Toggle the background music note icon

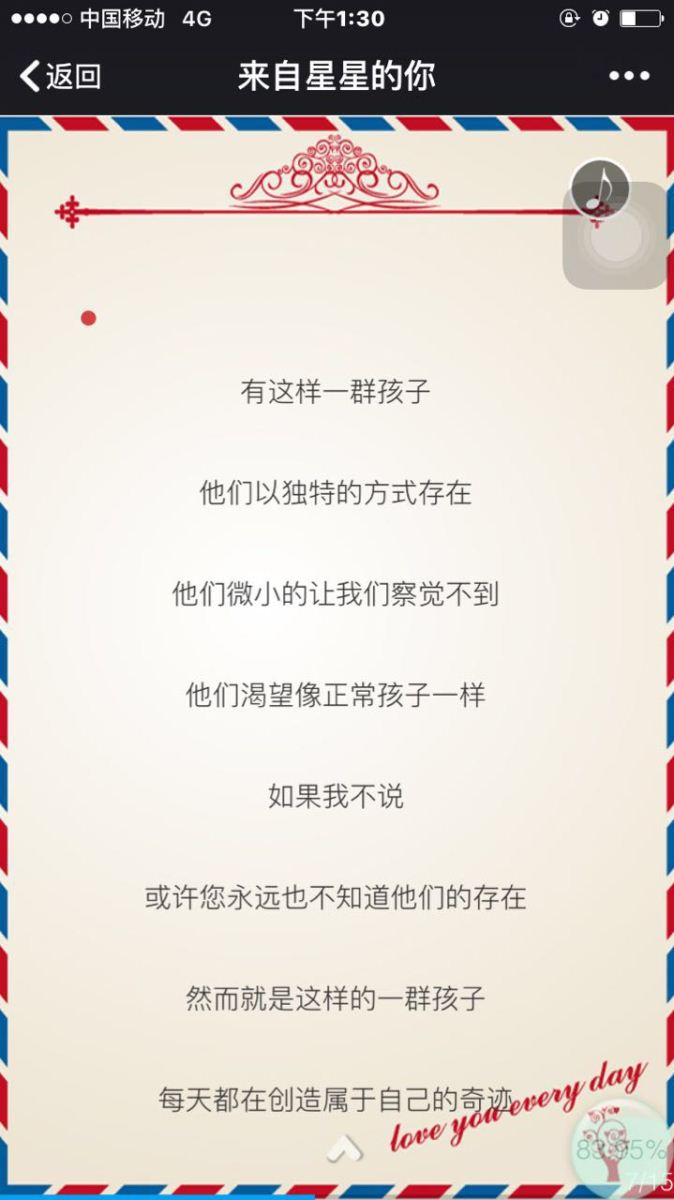click(x=599, y=187)
